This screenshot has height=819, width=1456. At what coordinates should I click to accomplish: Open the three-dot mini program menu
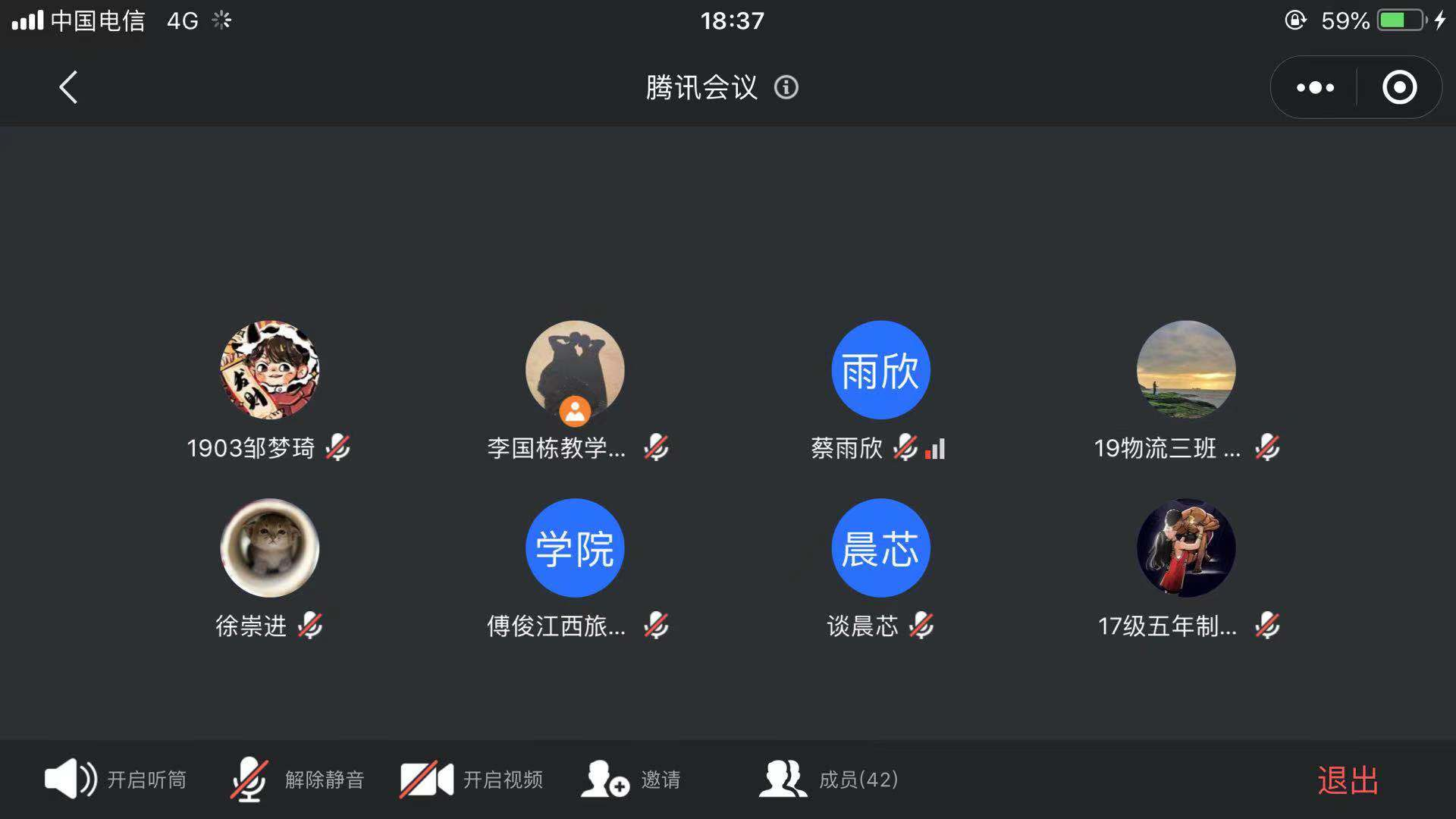[x=1315, y=87]
